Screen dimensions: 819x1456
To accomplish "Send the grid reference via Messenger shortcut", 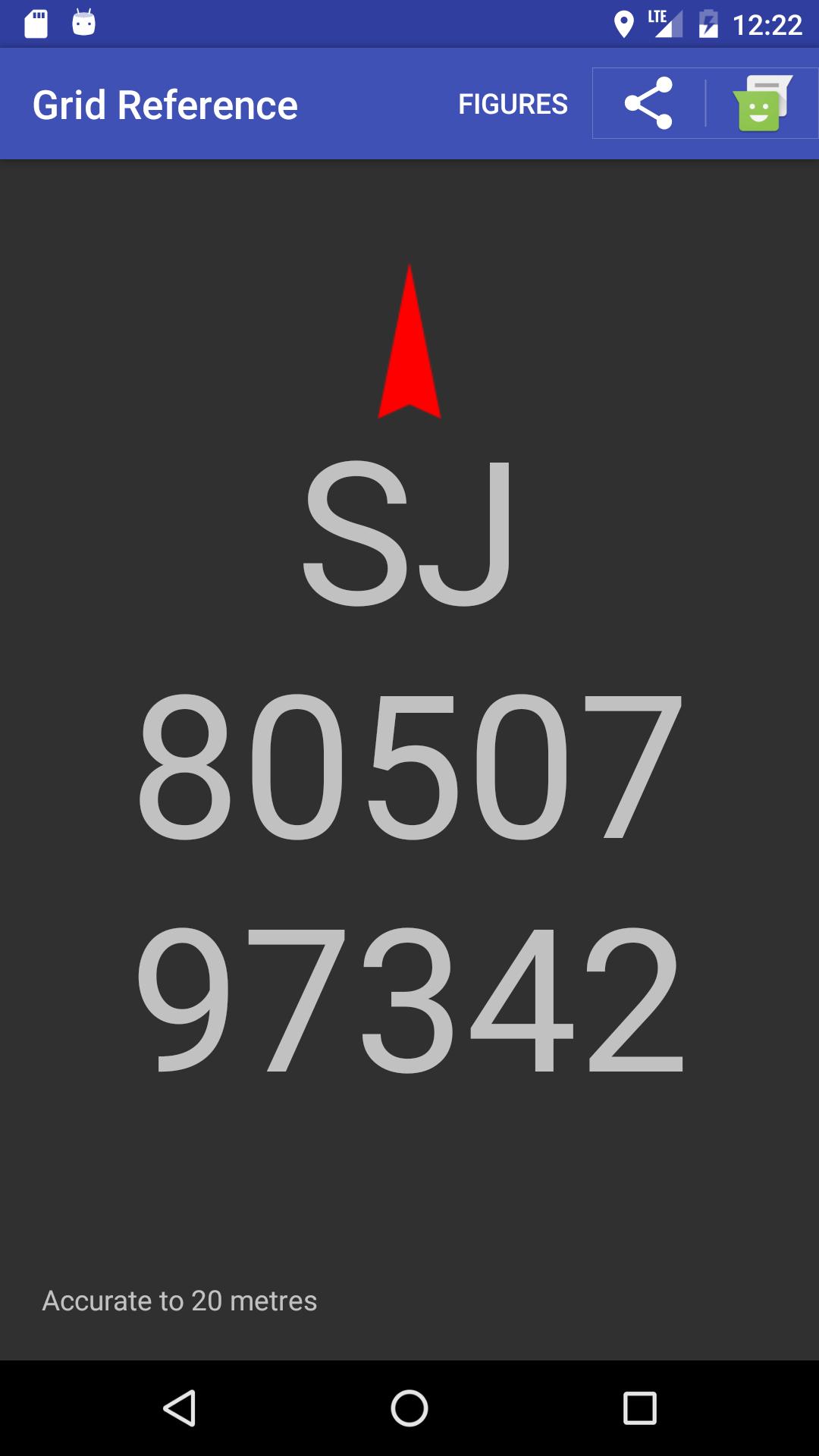I will 762,103.
